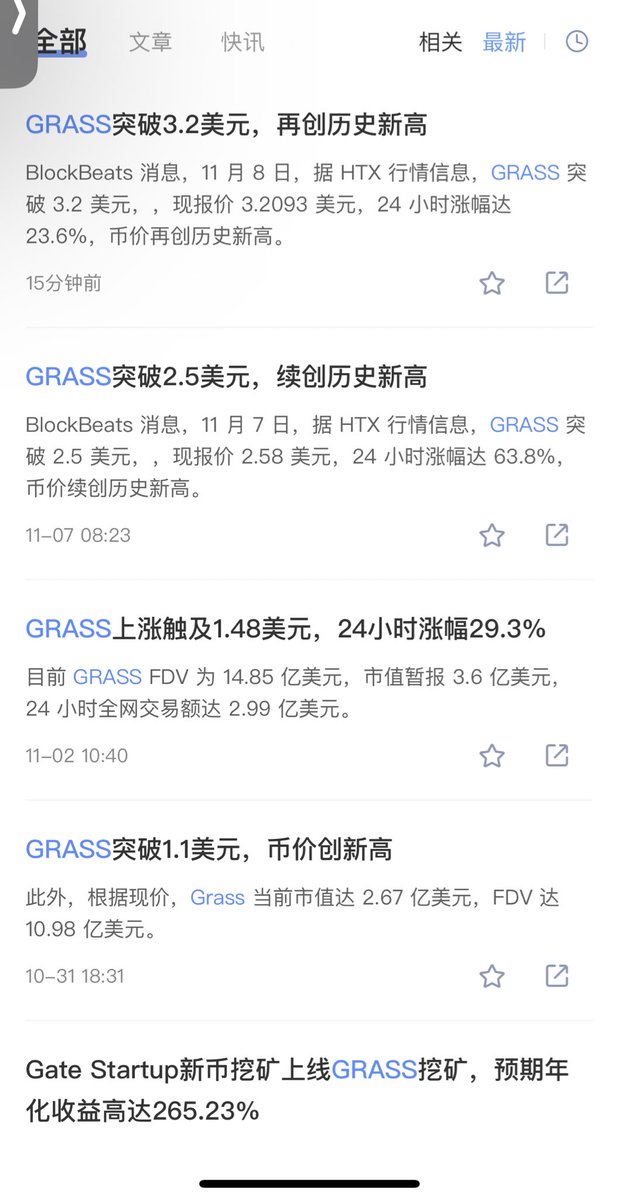This screenshot has width=618, height=1200.
Task: Open the clock time filter icon
Action: click(x=577, y=42)
